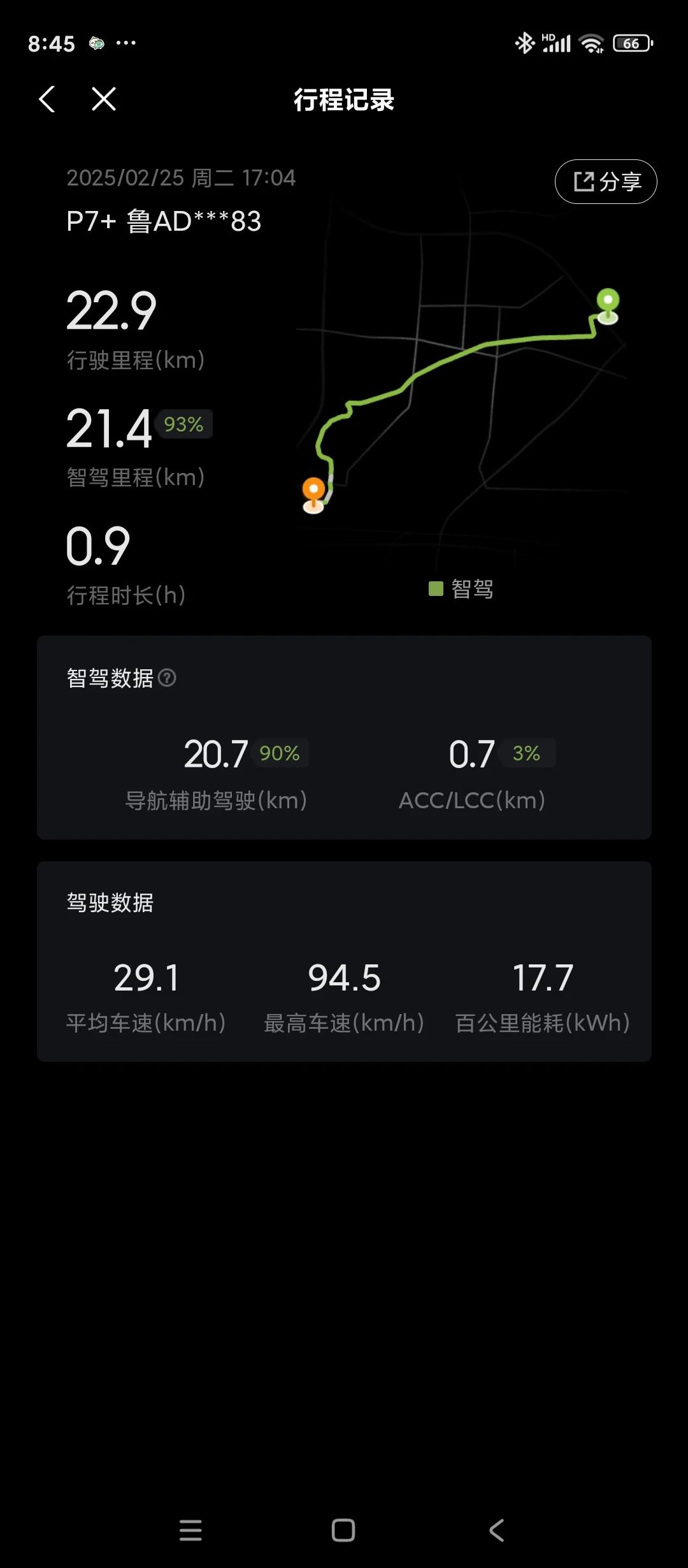This screenshot has height=1568, width=688.
Task: Go back using the top-left arrow
Action: click(47, 99)
